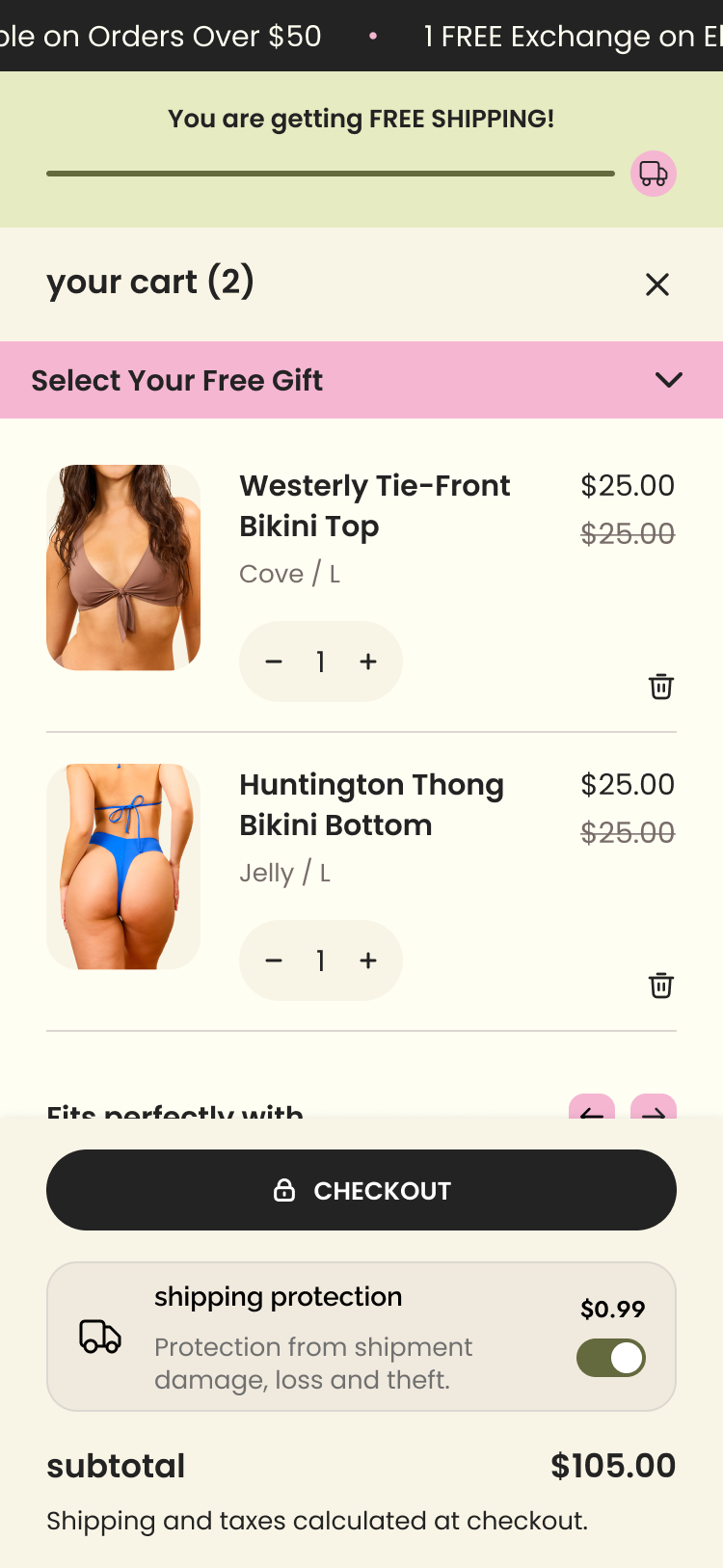Show previous recommended item
This screenshot has height=1568, width=723.
[x=592, y=1108]
